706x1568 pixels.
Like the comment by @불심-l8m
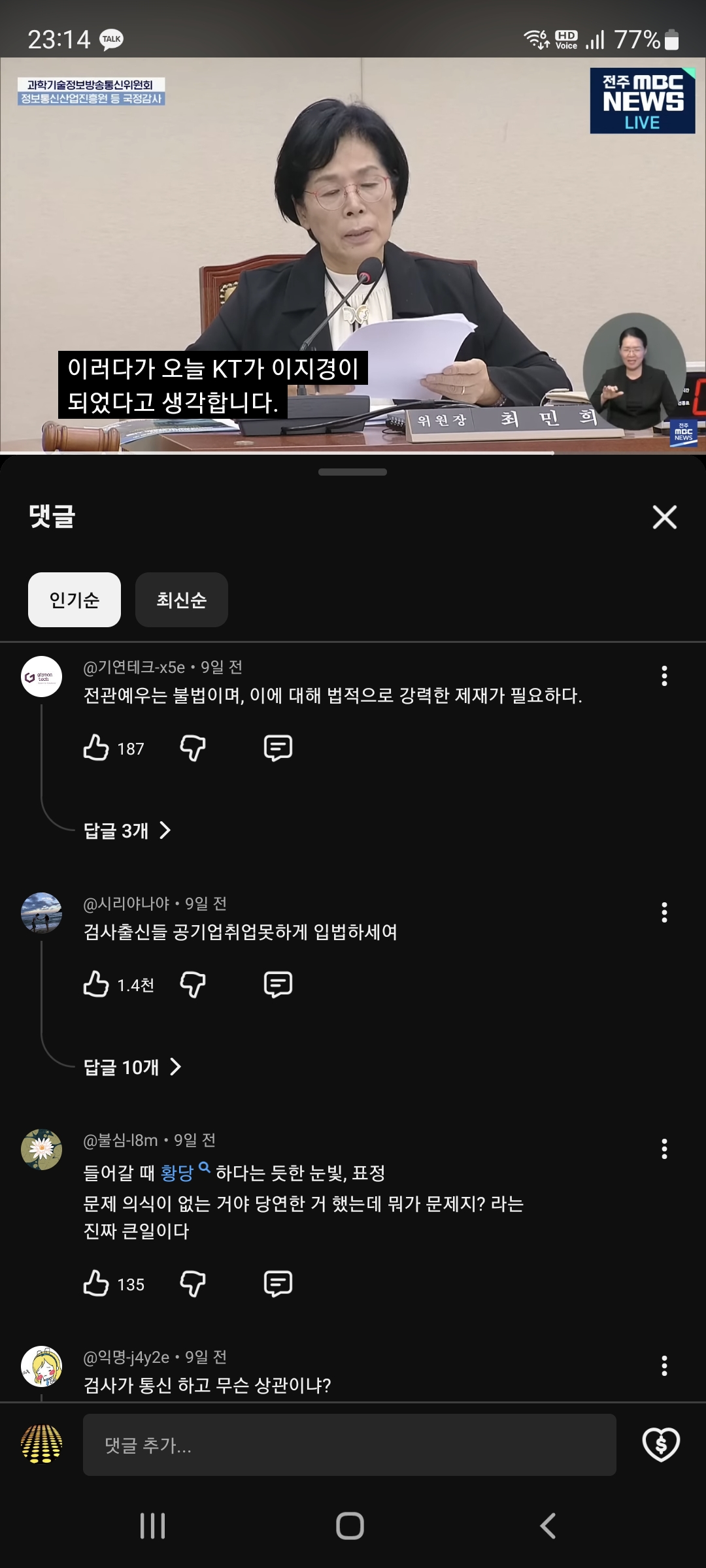click(x=96, y=1284)
